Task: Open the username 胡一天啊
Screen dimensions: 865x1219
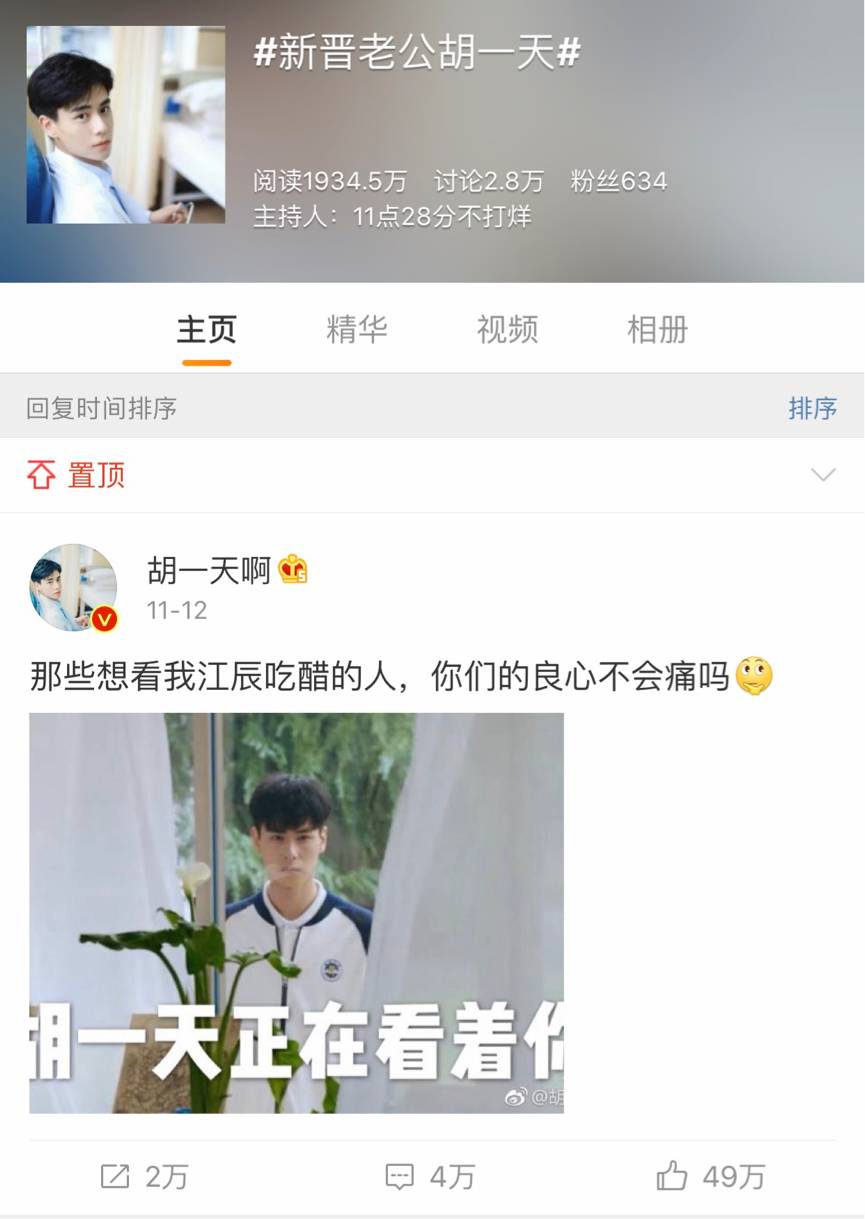Action: (x=209, y=571)
